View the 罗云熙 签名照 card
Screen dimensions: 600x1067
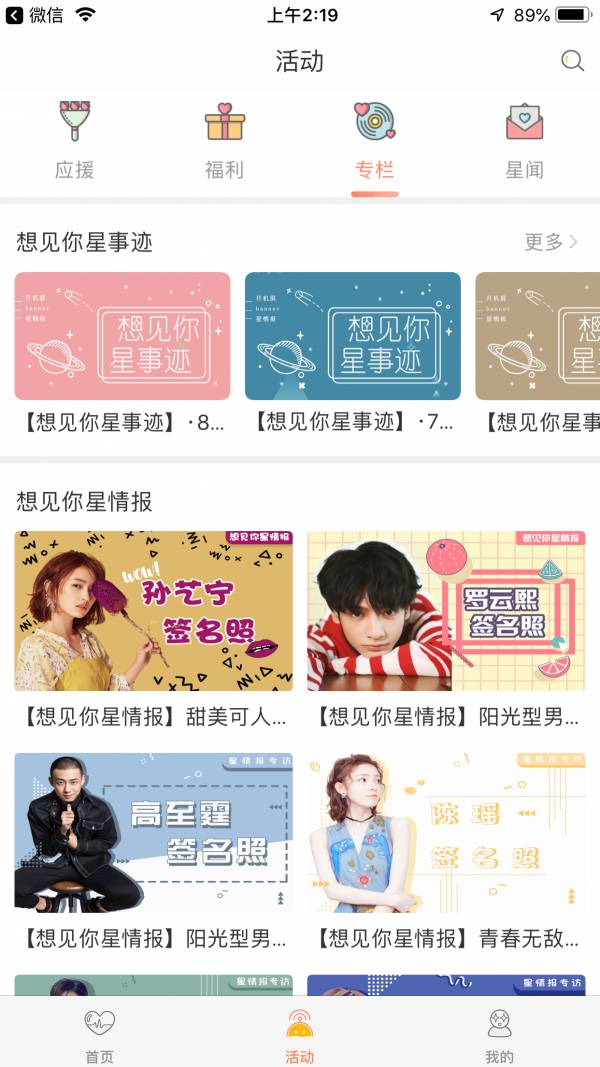click(x=446, y=611)
